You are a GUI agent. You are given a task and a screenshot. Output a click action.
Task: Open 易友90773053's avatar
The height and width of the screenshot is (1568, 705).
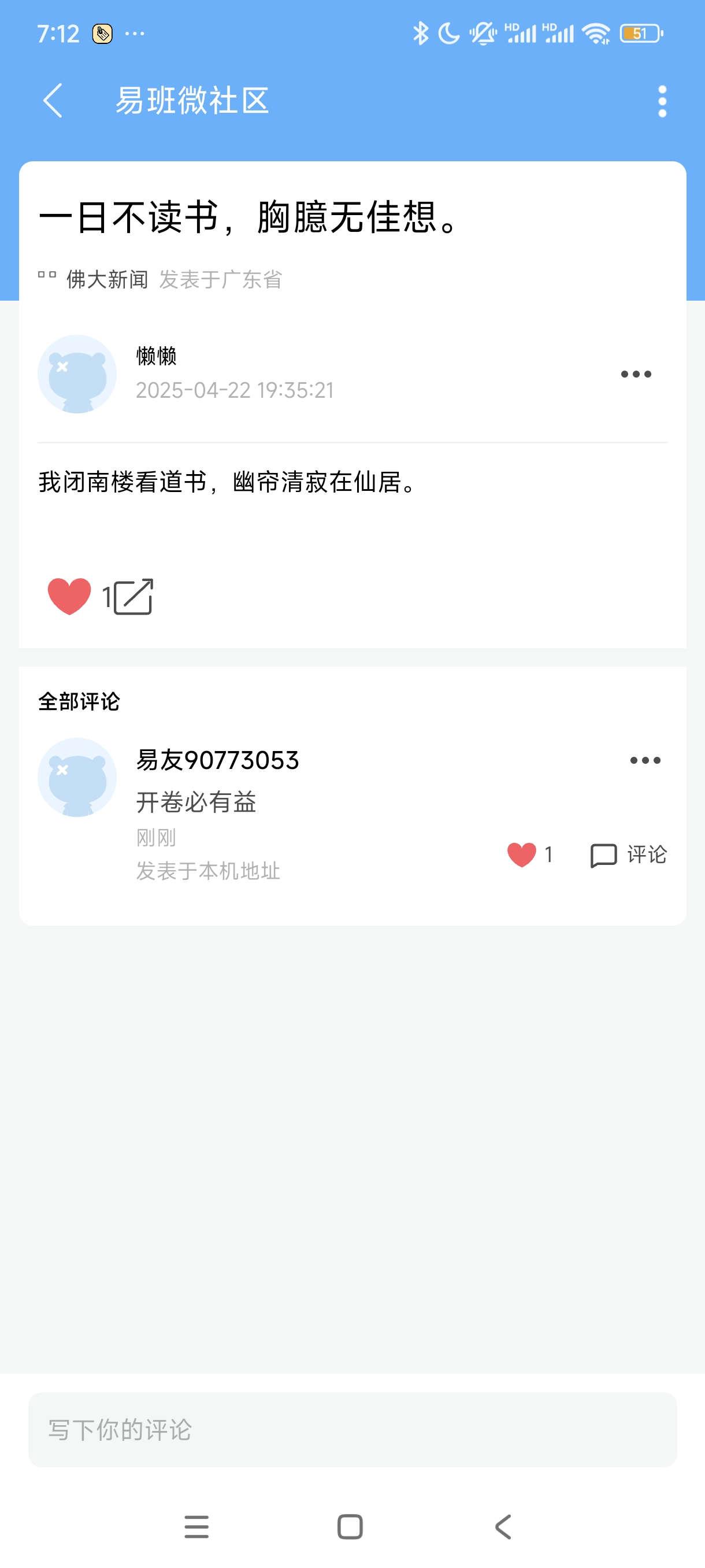pyautogui.click(x=77, y=777)
